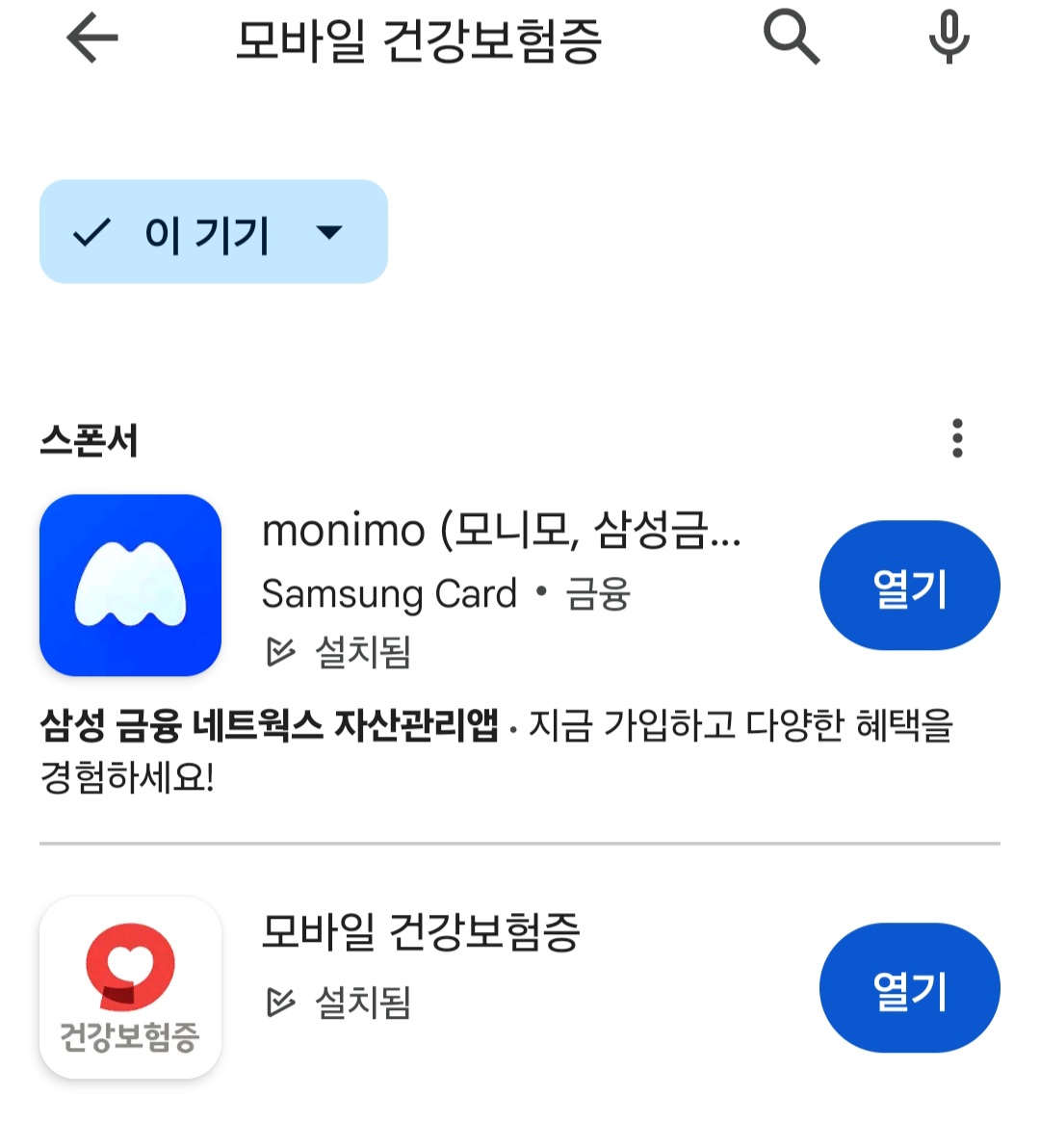The image size is (1040, 1148).
Task: Tap the 모바일 건강보험증 search title field
Action: click(420, 39)
